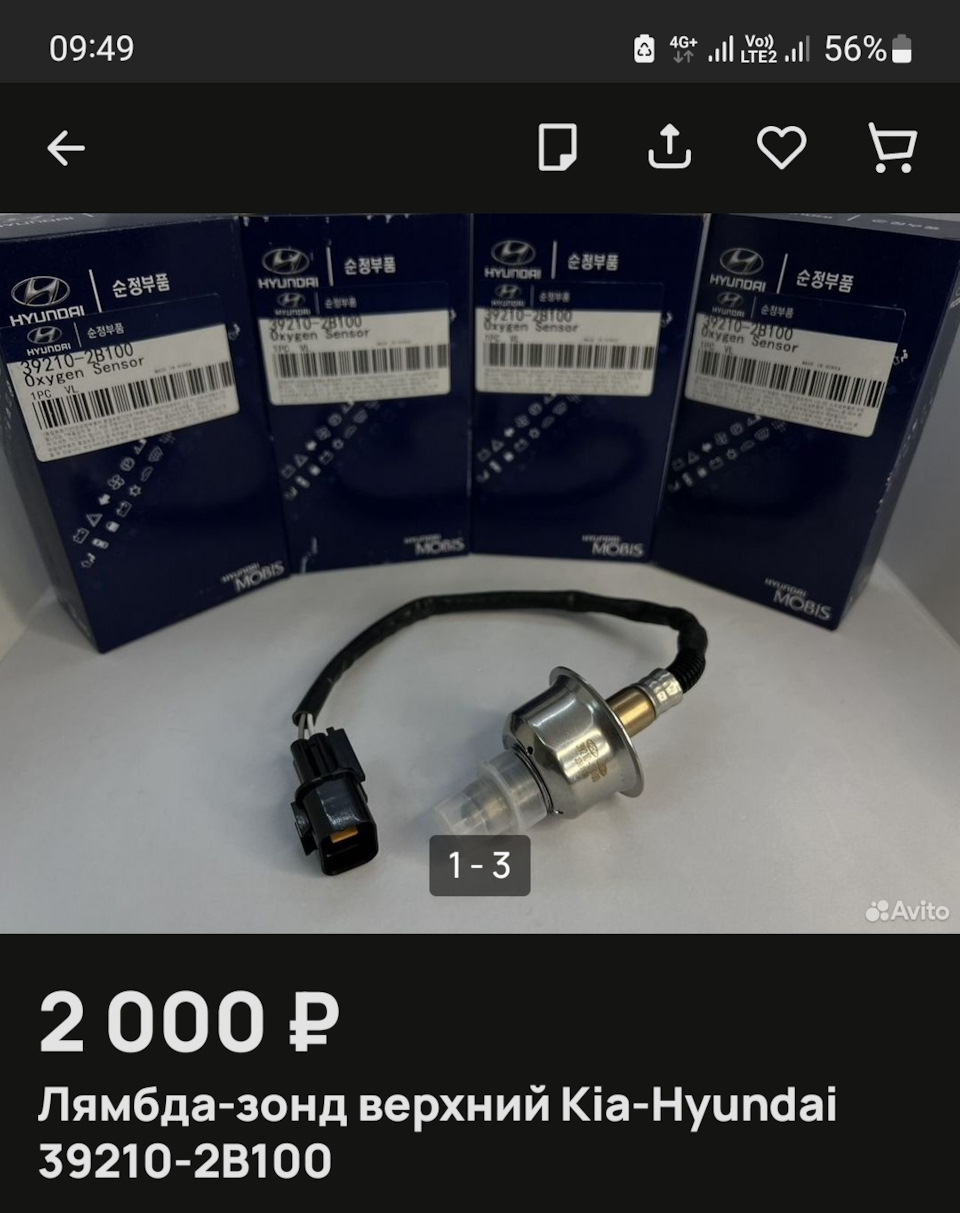Screen dimensions: 960x1213
Task: Open the shopping cart
Action: click(891, 148)
